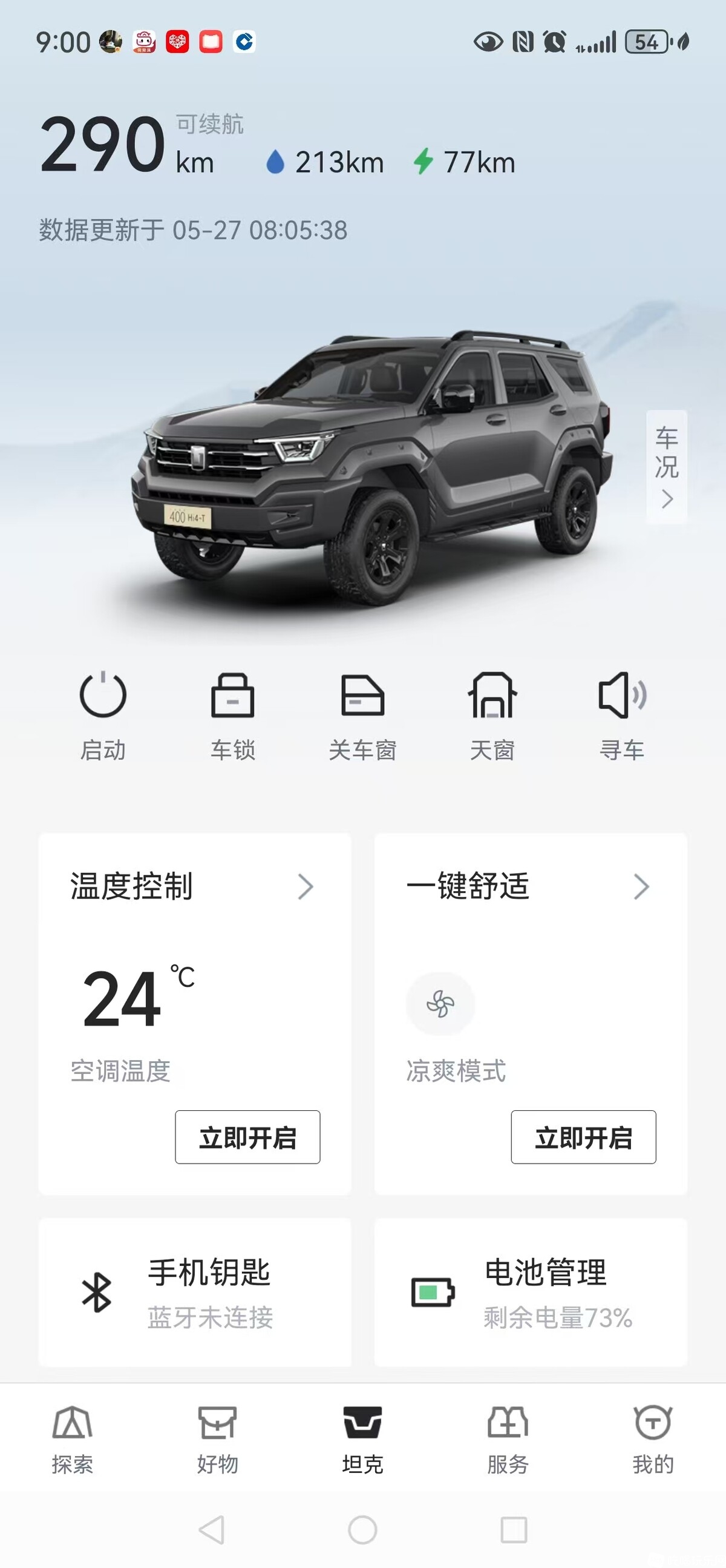This screenshot has height=1568, width=726.
Task: Tap the system home button
Action: [362, 1530]
